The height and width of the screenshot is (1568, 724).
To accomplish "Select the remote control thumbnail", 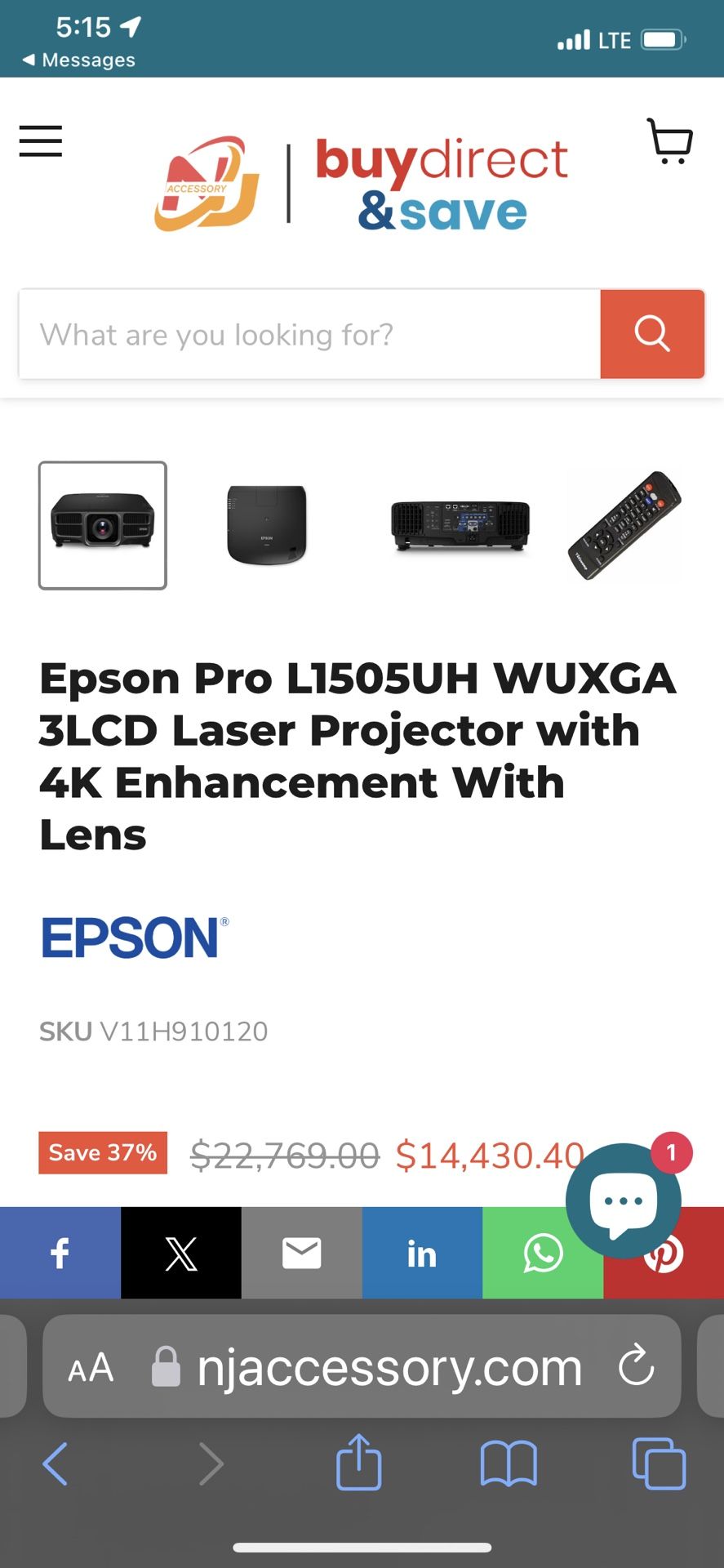I will [625, 525].
